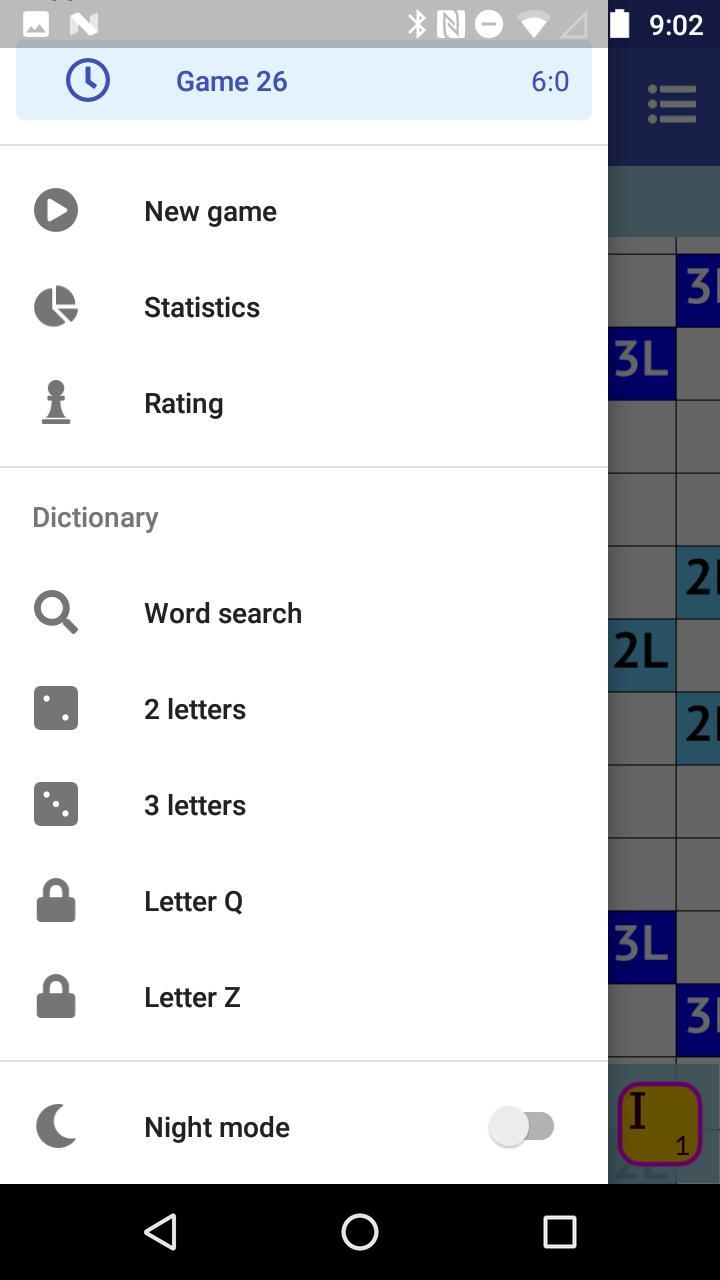Select the Letter Q dictionary entry
This screenshot has height=1280, width=720.
pyautogui.click(x=193, y=900)
